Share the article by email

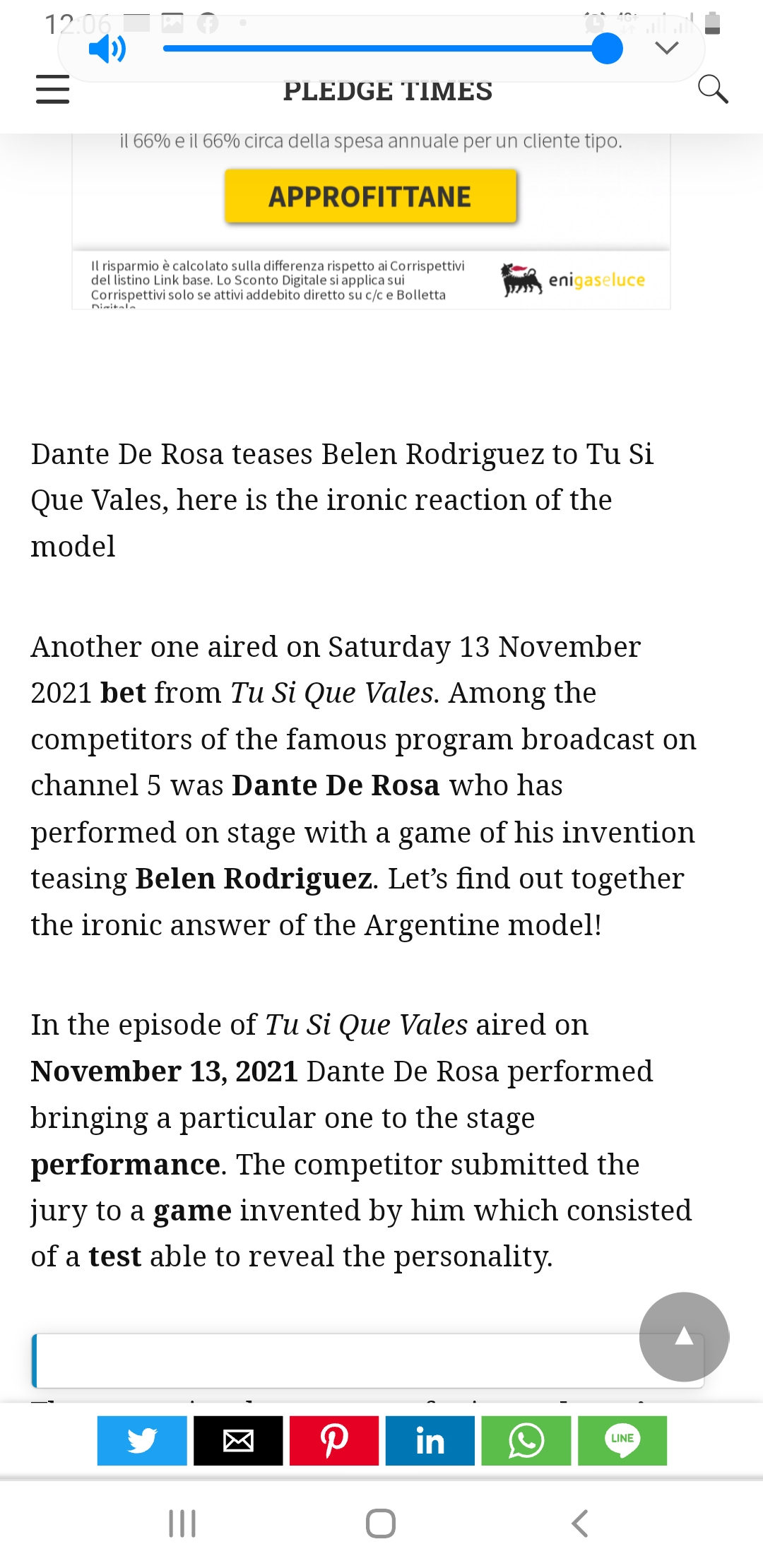[238, 1440]
